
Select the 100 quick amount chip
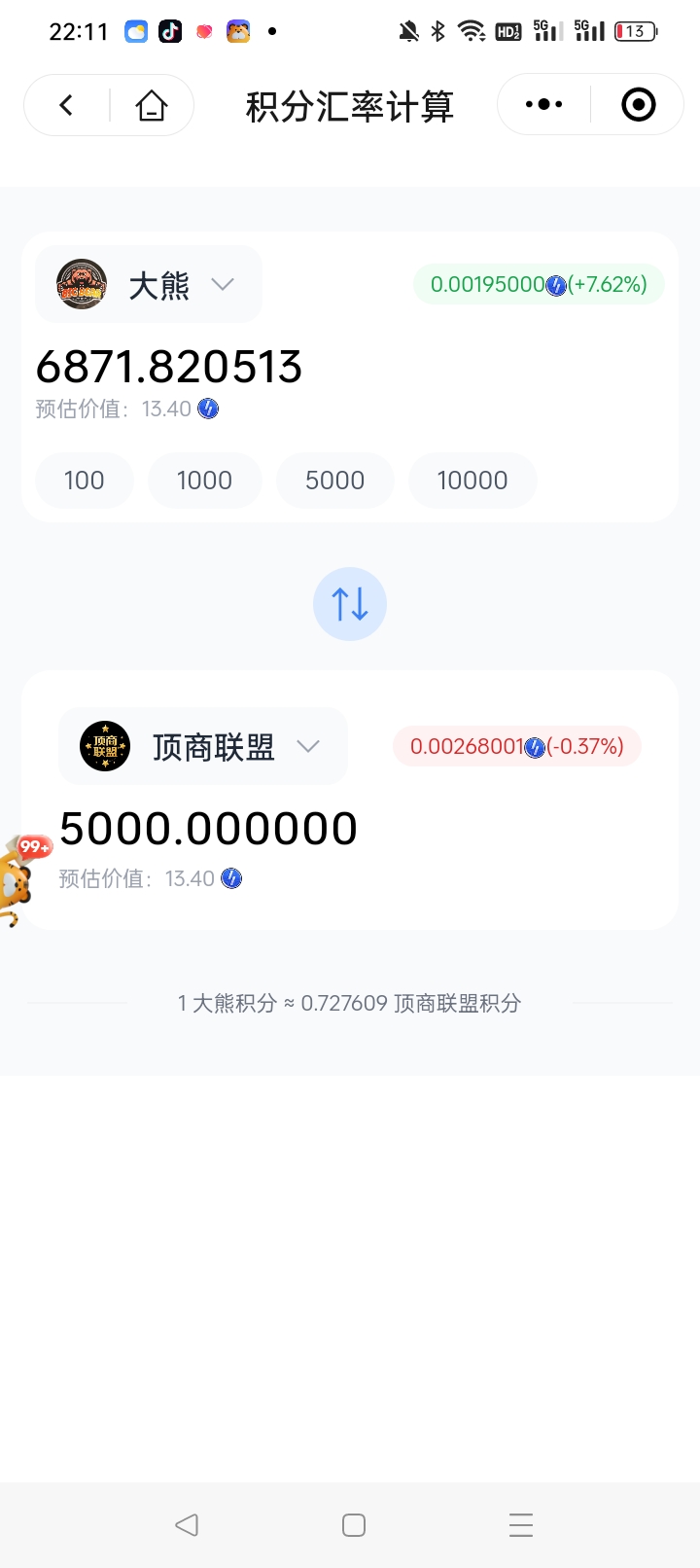[84, 481]
